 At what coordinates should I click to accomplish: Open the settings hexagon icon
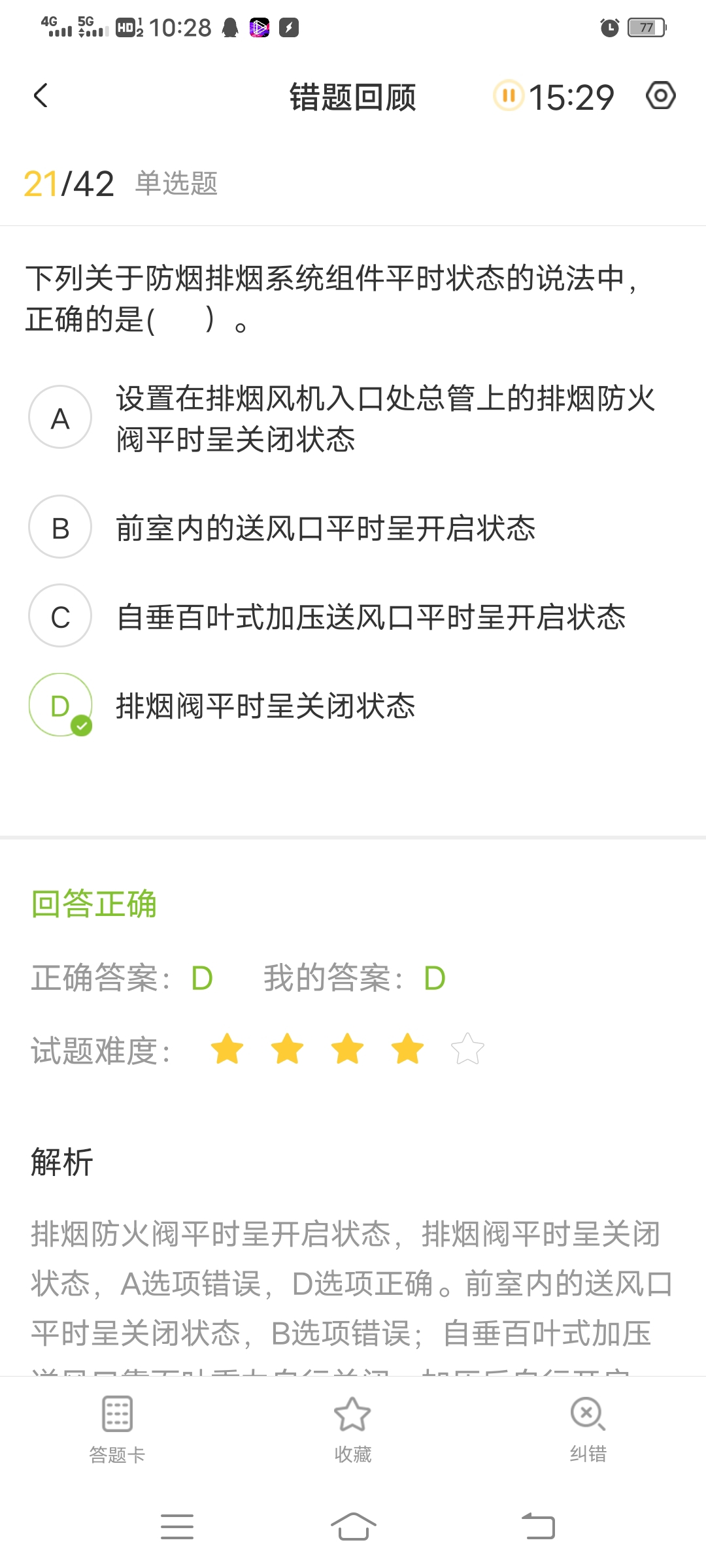(660, 96)
